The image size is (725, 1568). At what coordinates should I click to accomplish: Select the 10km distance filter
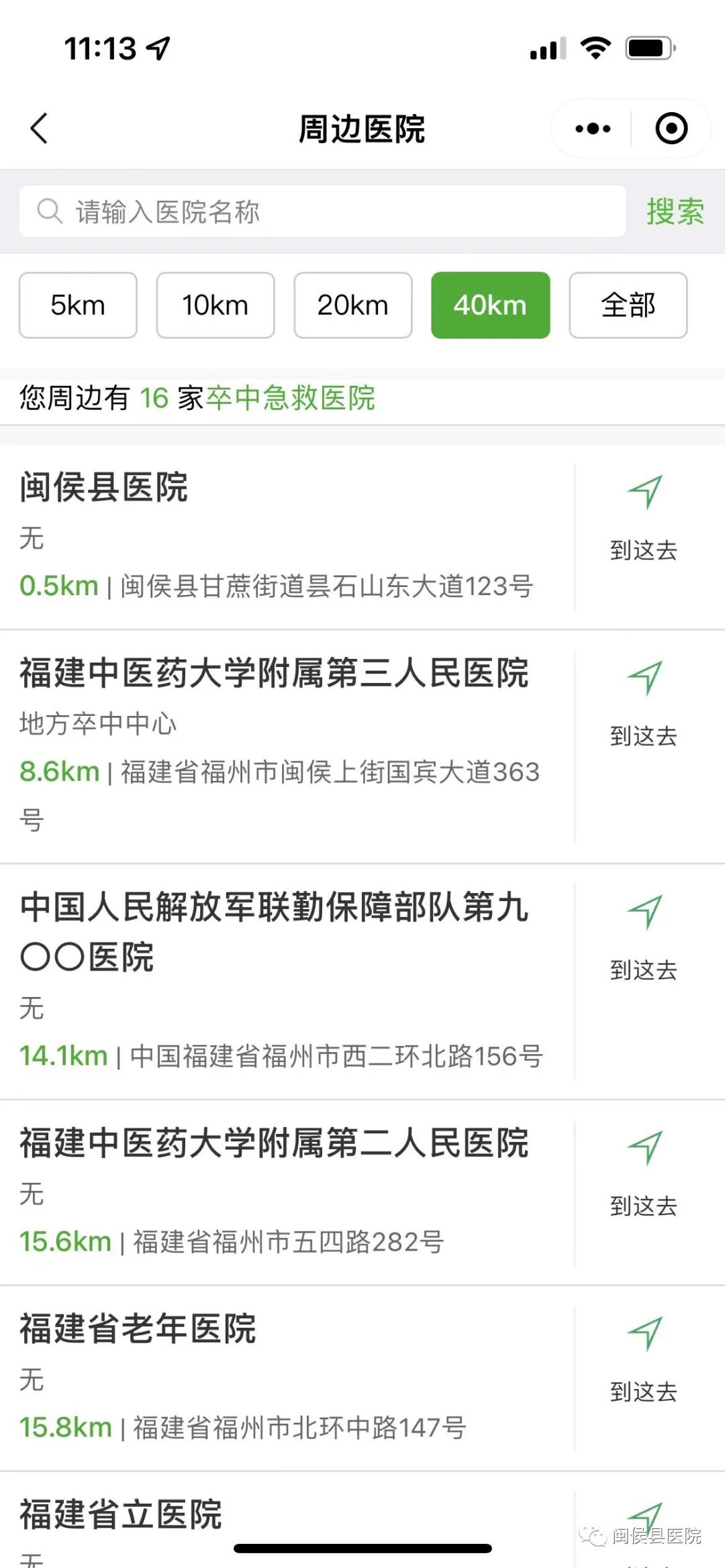pos(215,305)
